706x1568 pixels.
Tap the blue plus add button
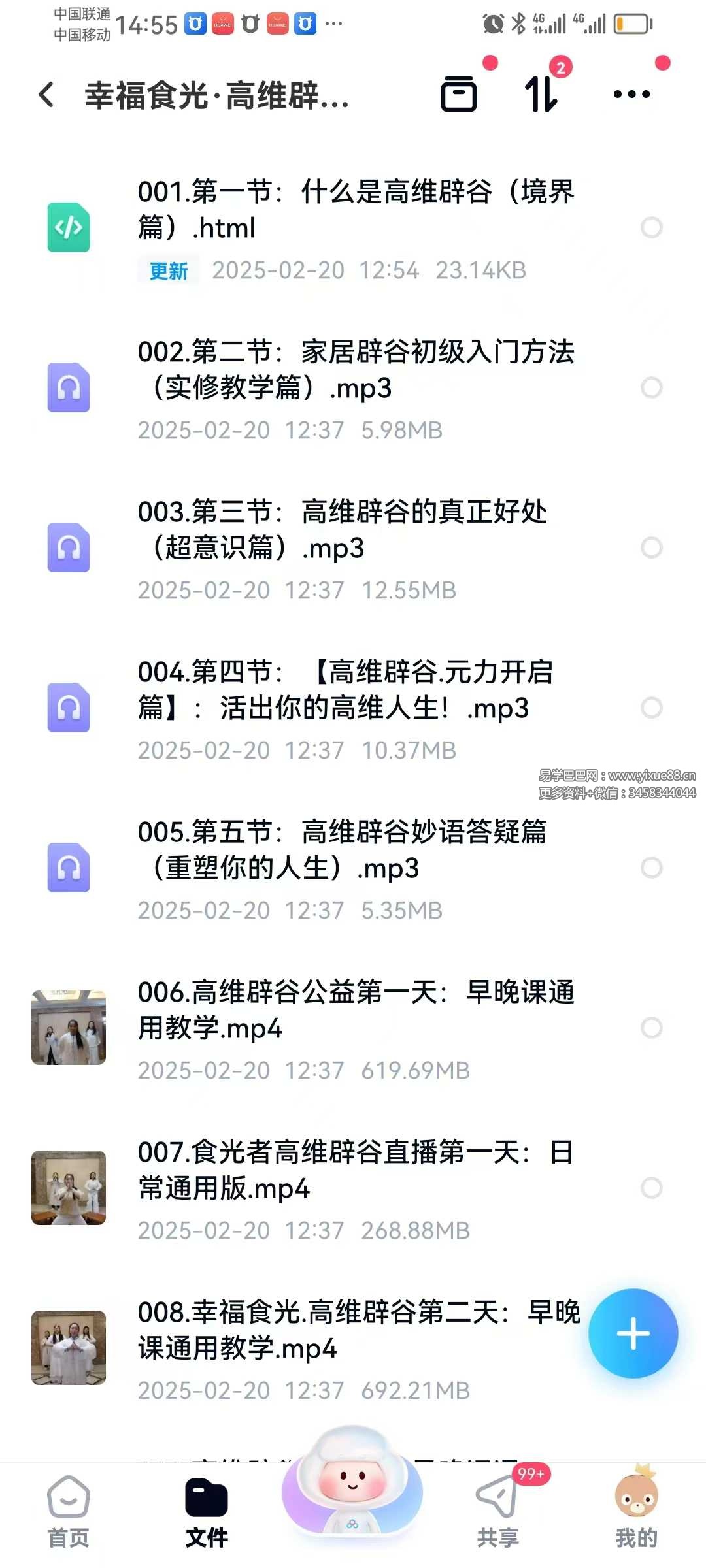[633, 1333]
